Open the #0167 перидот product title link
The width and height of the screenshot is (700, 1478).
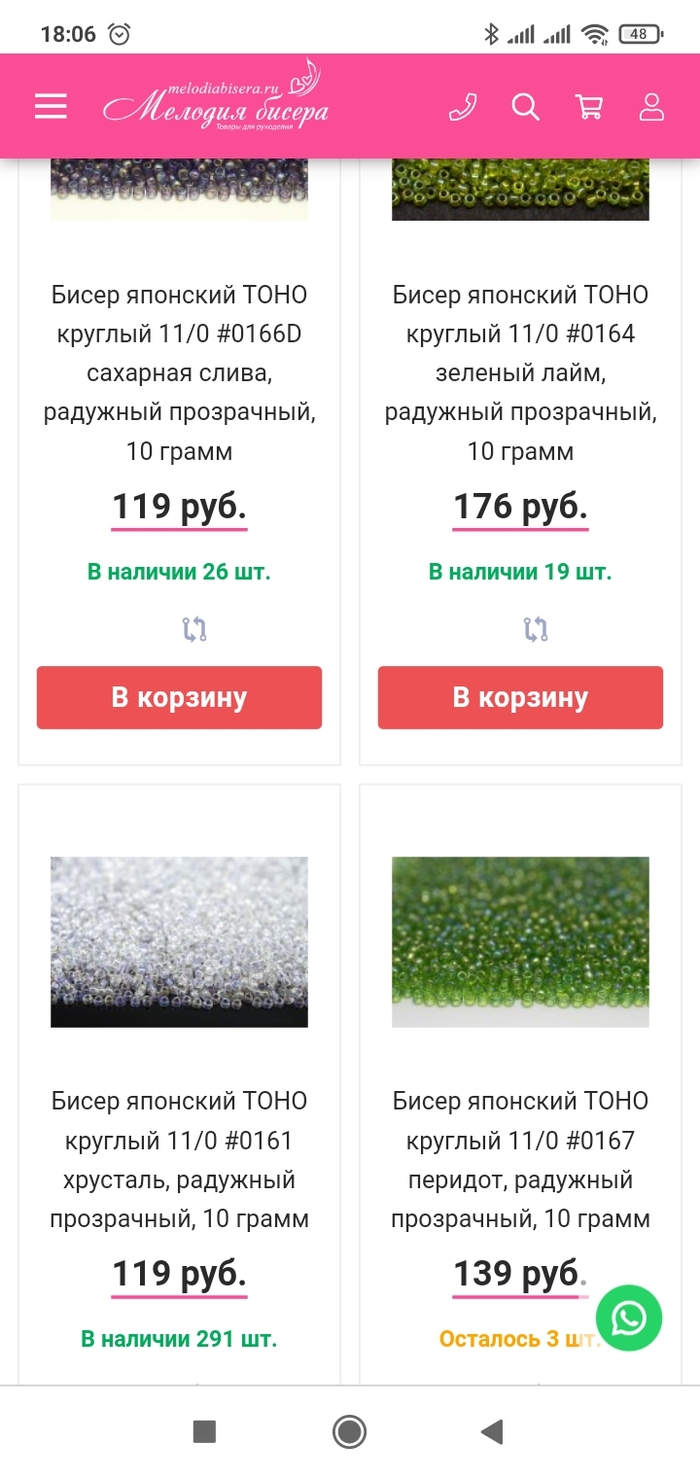pyautogui.click(x=520, y=1160)
